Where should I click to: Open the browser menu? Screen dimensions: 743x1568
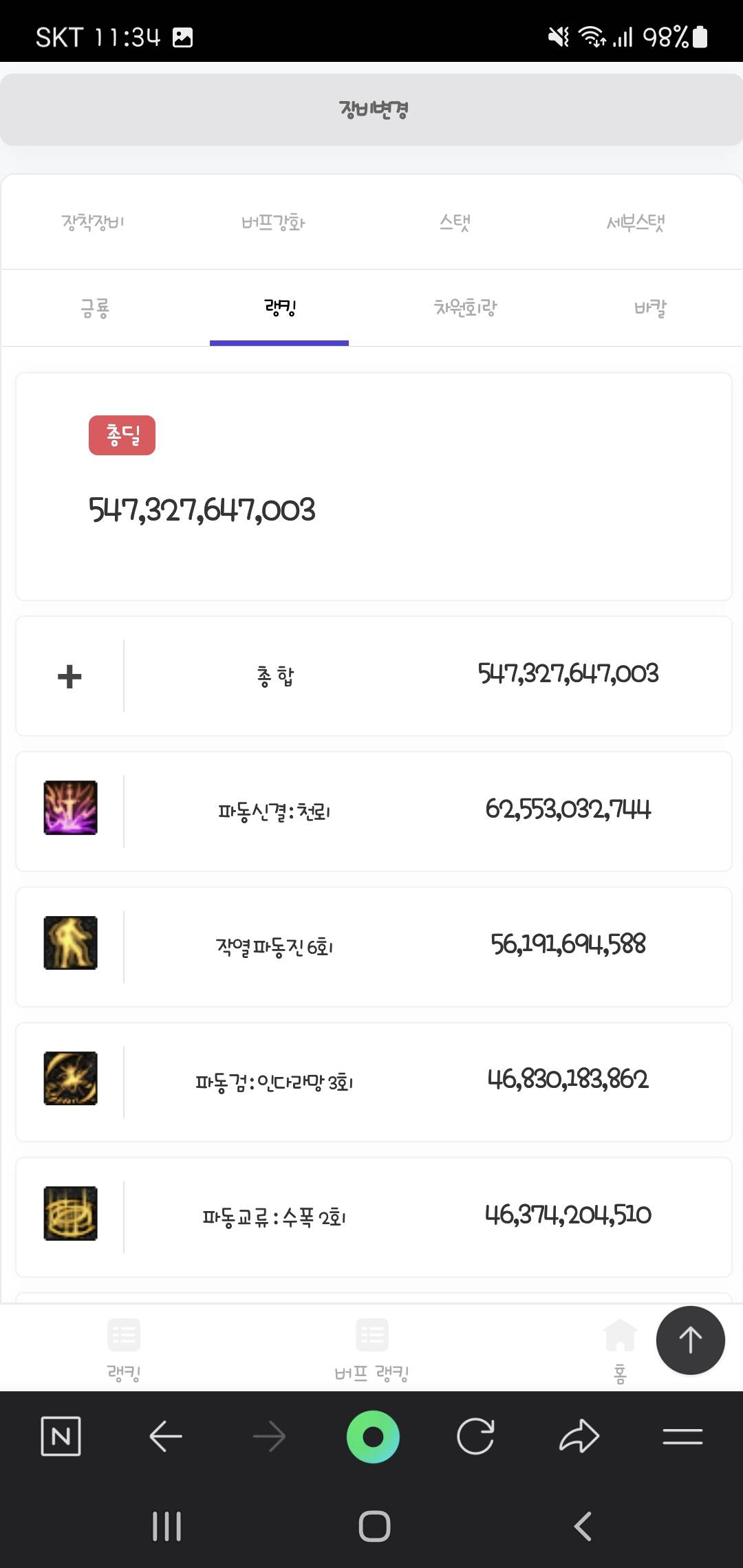click(x=682, y=1437)
